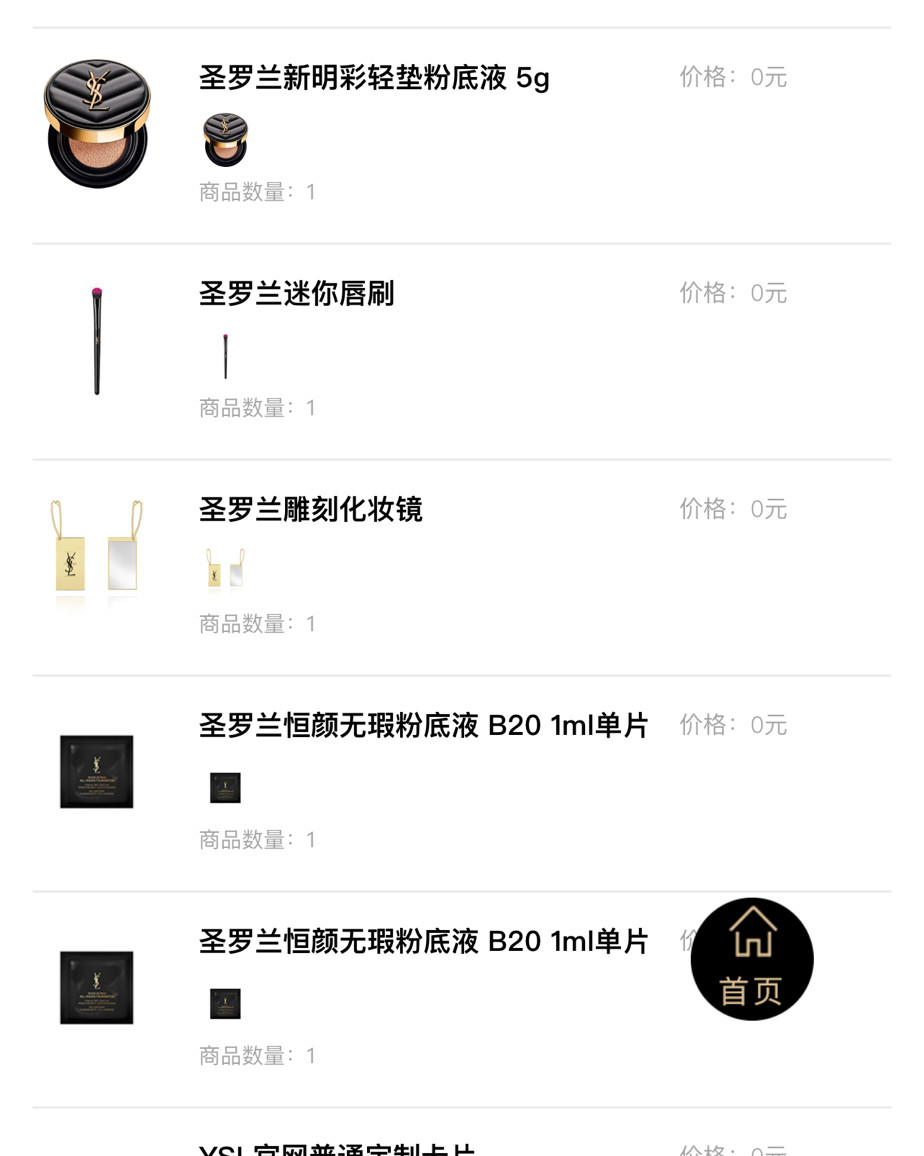Image resolution: width=924 pixels, height=1156 pixels.
Task: Click the small makeup mirror variant icon
Action: click(225, 569)
